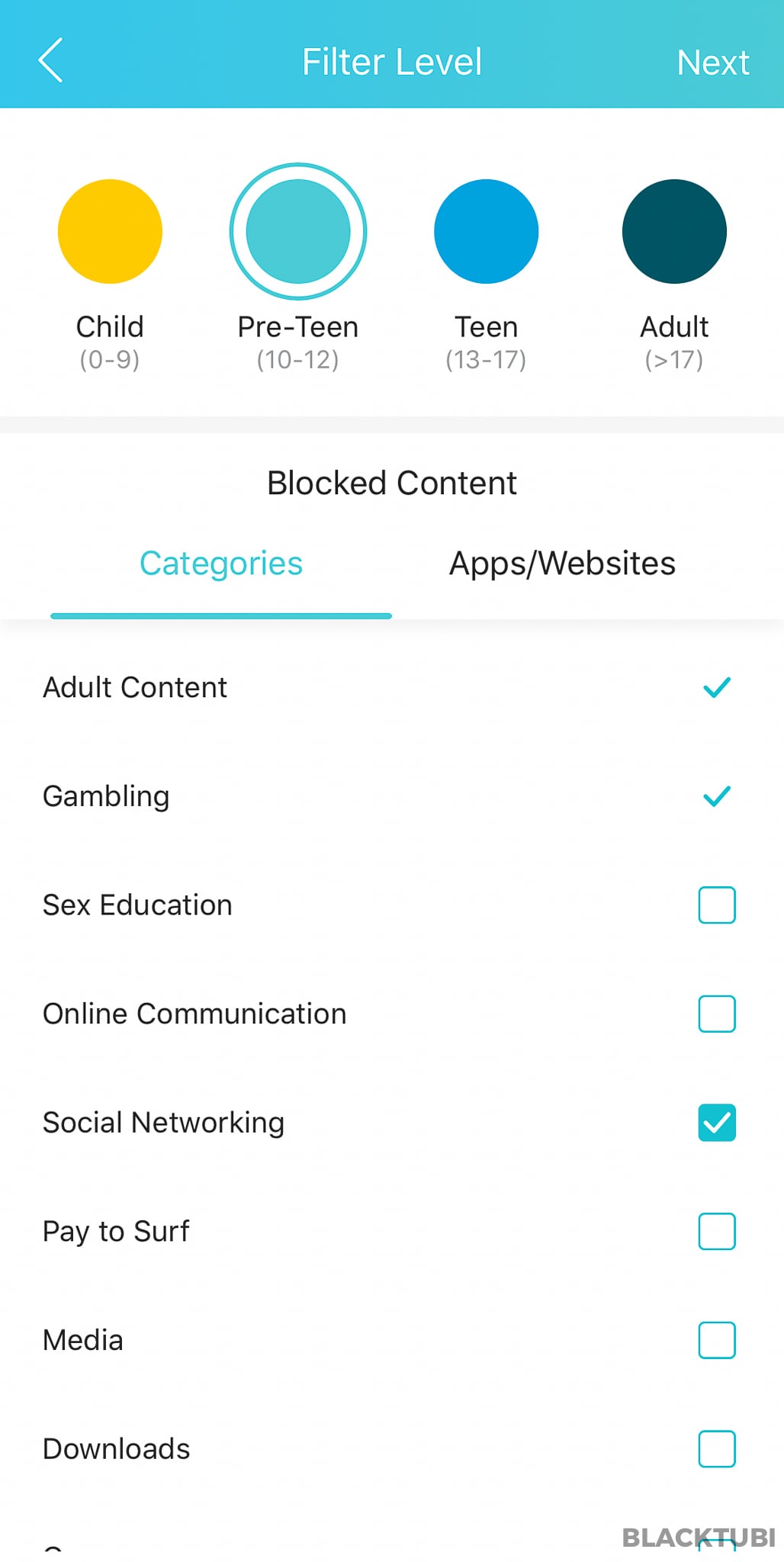Choose the Teen (13-17) filter level
The height and width of the screenshot is (1562, 784).
487,231
